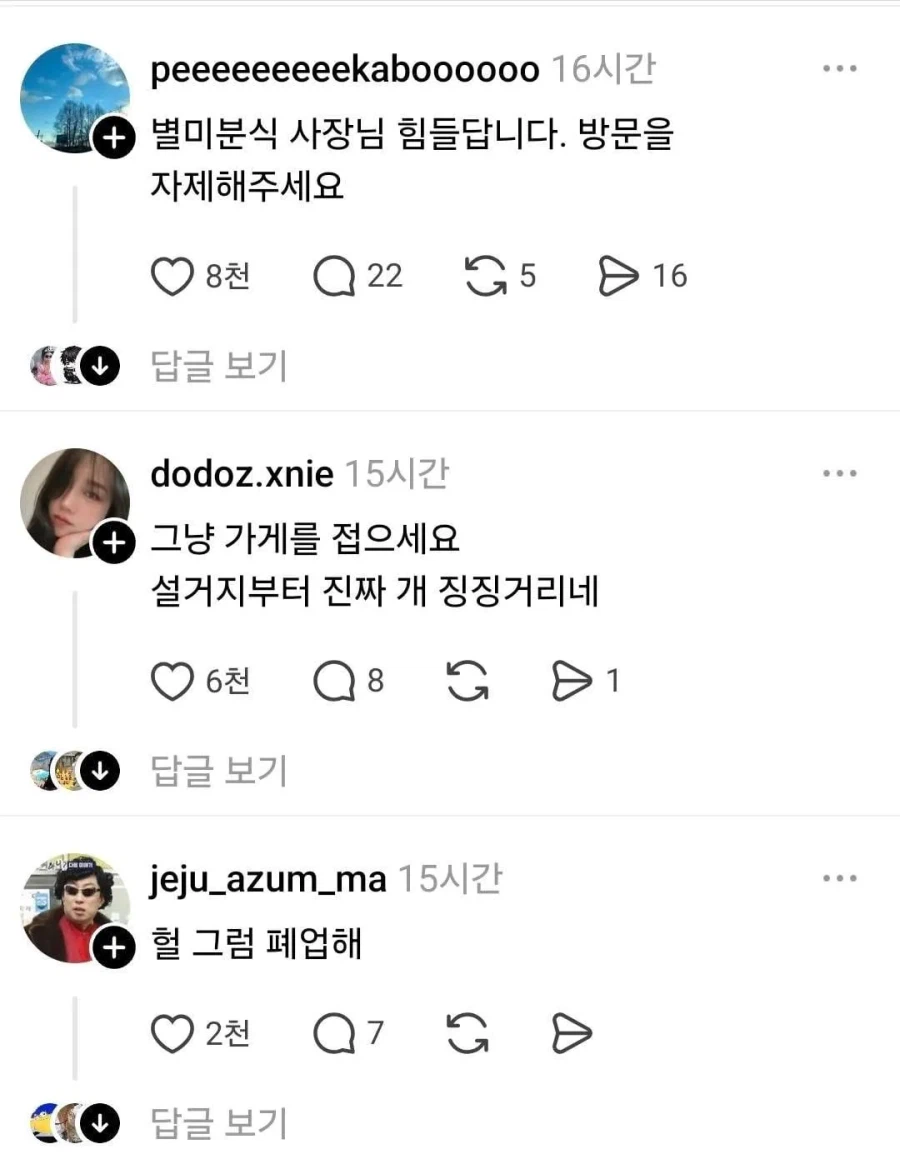Select the share arrow under peeeeeeeeeekabooooooo's comment
900x1159 pixels.
(625, 276)
